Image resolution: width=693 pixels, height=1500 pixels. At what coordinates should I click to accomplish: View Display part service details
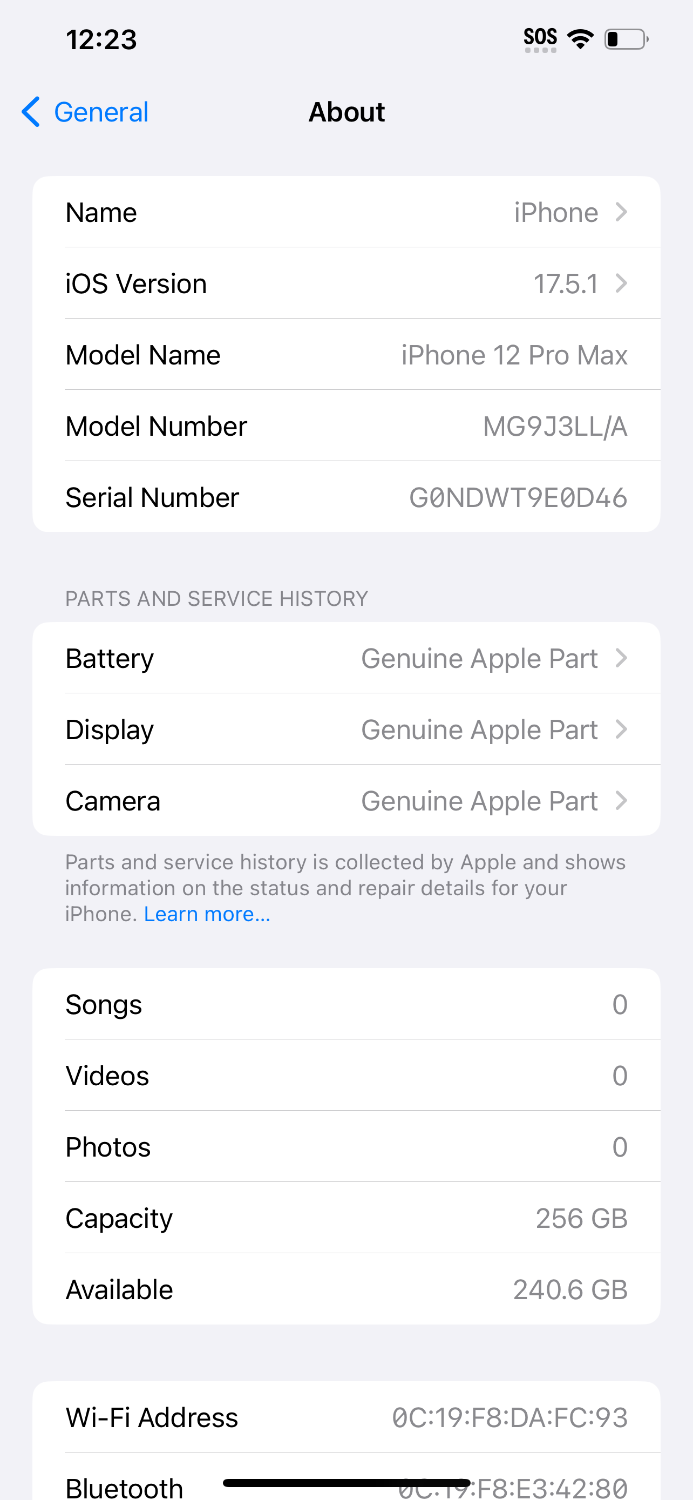pos(346,730)
